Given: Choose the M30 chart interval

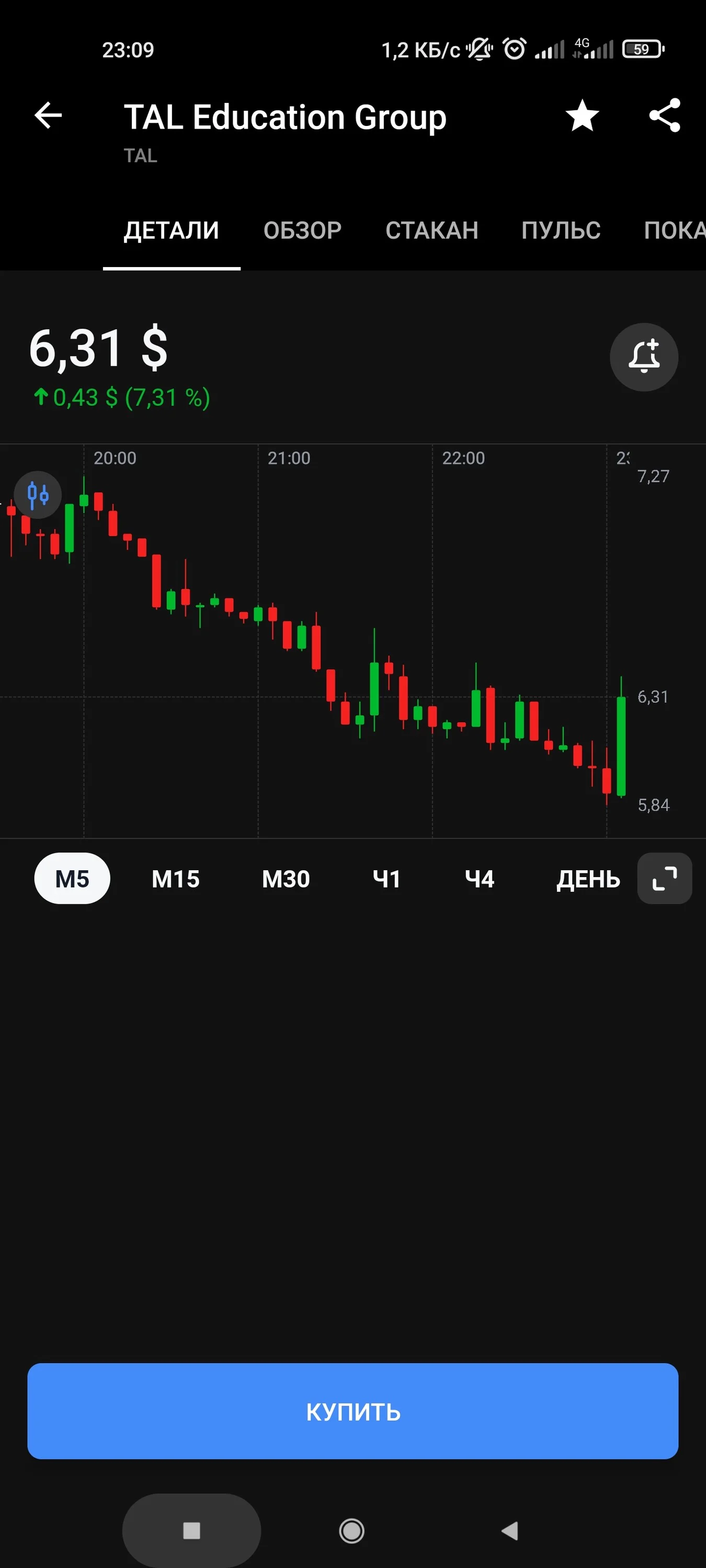Looking at the screenshot, I should click(x=286, y=879).
